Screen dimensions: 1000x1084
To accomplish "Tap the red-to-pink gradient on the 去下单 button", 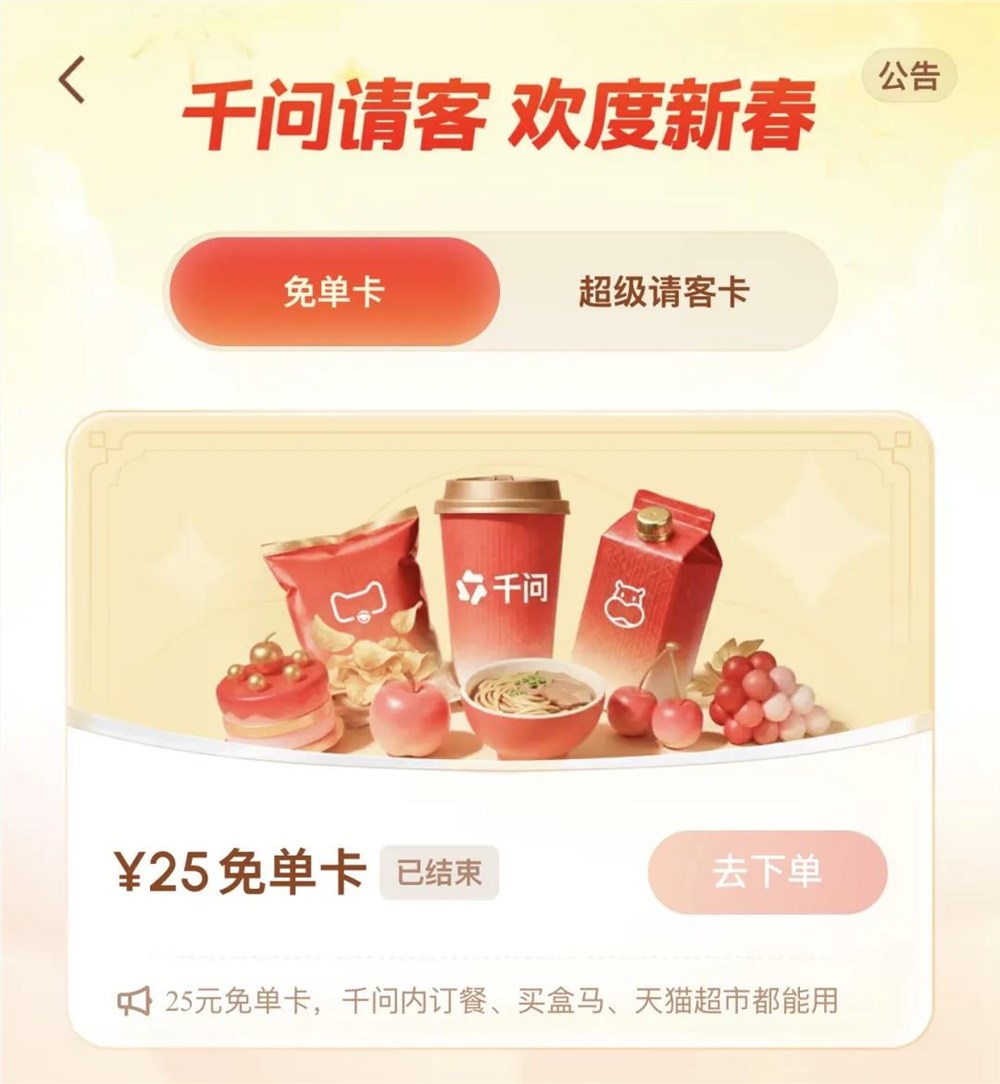I will pos(765,869).
